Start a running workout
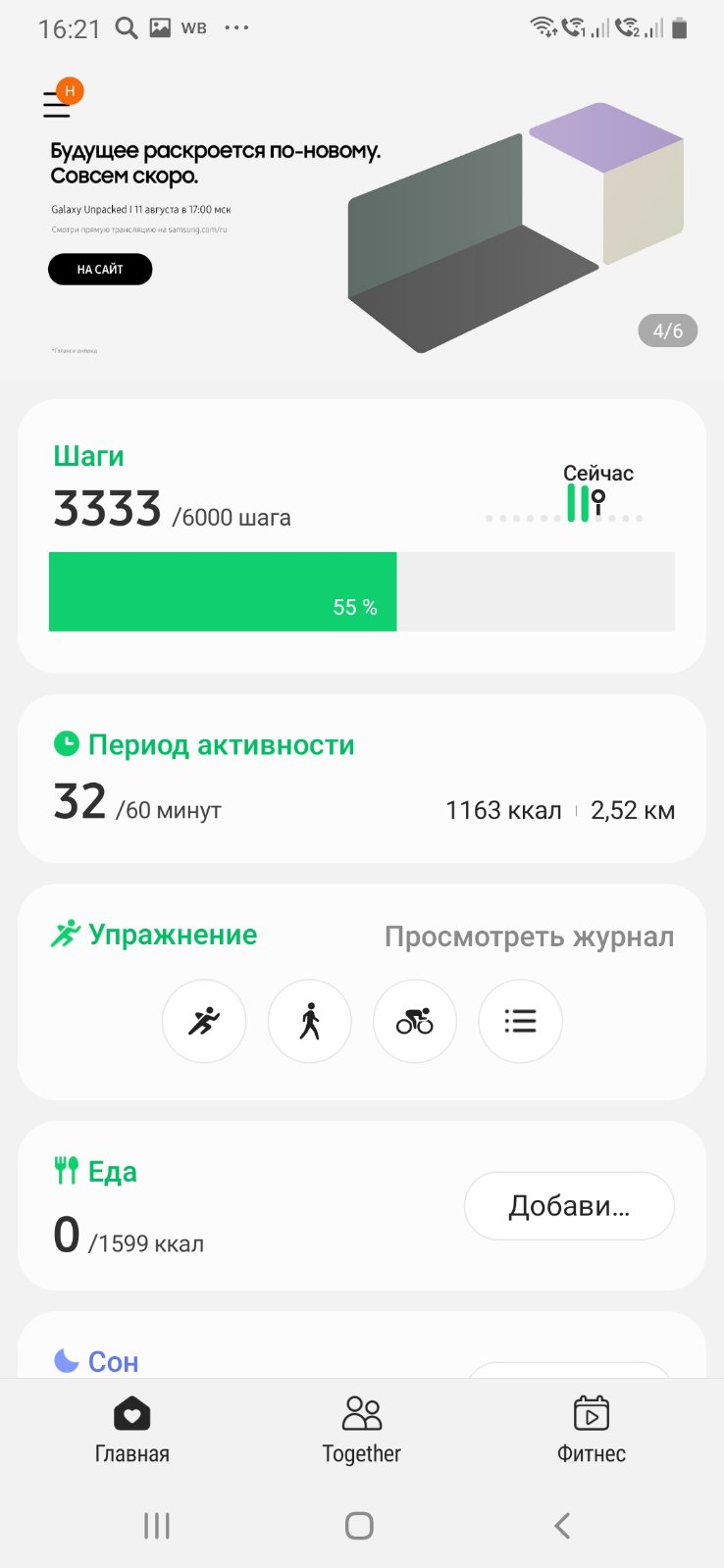724x1568 pixels. pyautogui.click(x=204, y=1022)
